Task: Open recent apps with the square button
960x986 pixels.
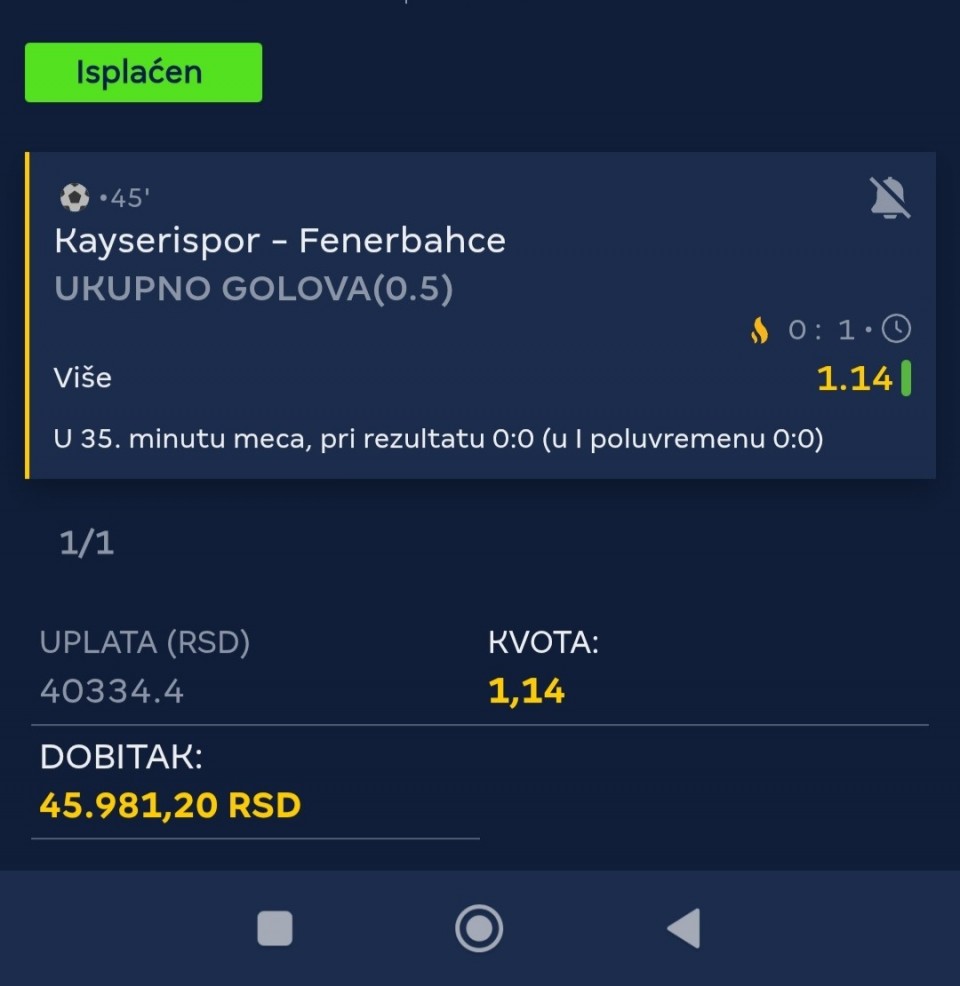Action: pyautogui.click(x=275, y=928)
